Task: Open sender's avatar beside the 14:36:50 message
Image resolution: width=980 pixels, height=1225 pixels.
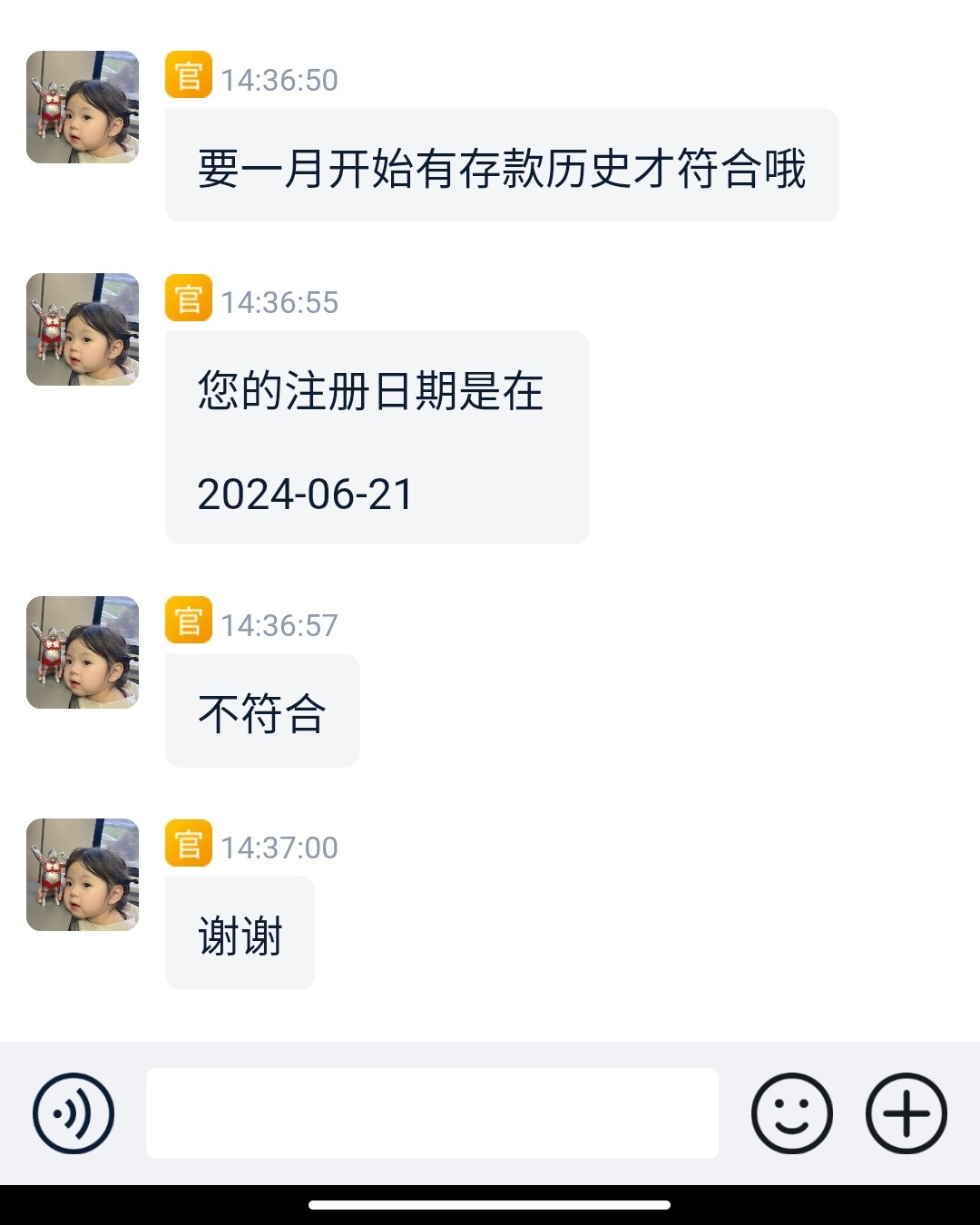Action: (83, 107)
